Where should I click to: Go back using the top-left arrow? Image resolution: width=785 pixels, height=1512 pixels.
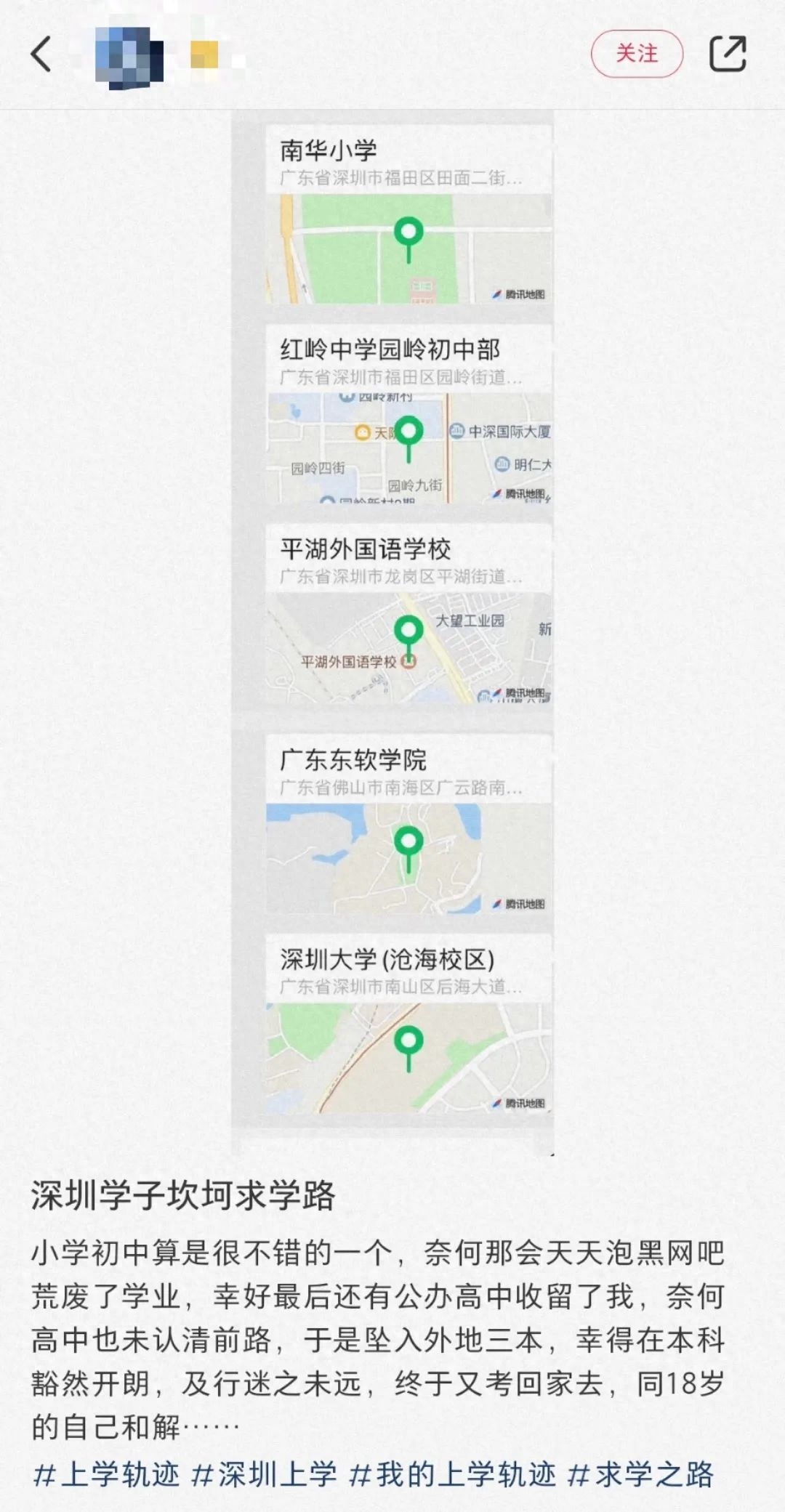pyautogui.click(x=41, y=54)
